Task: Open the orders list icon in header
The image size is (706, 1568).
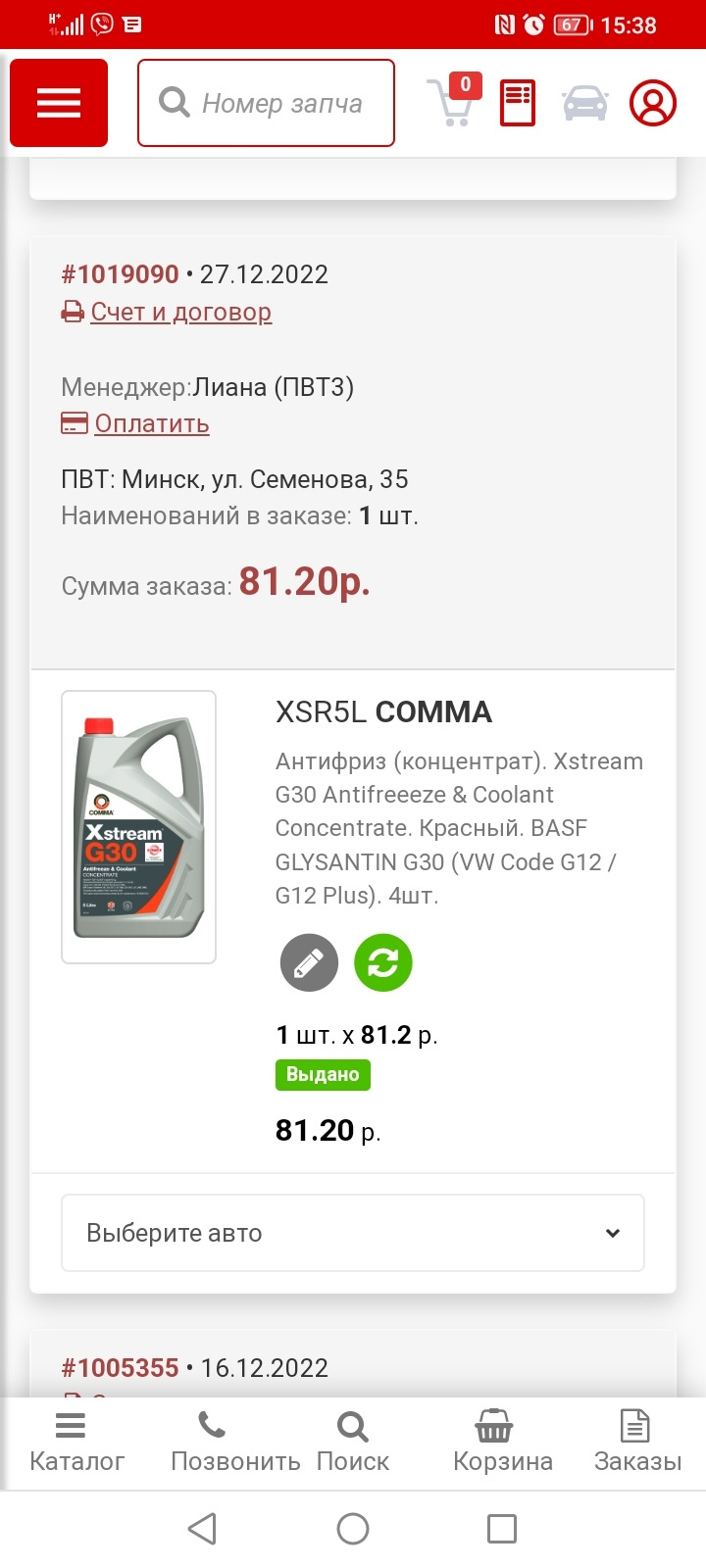Action: 518,103
